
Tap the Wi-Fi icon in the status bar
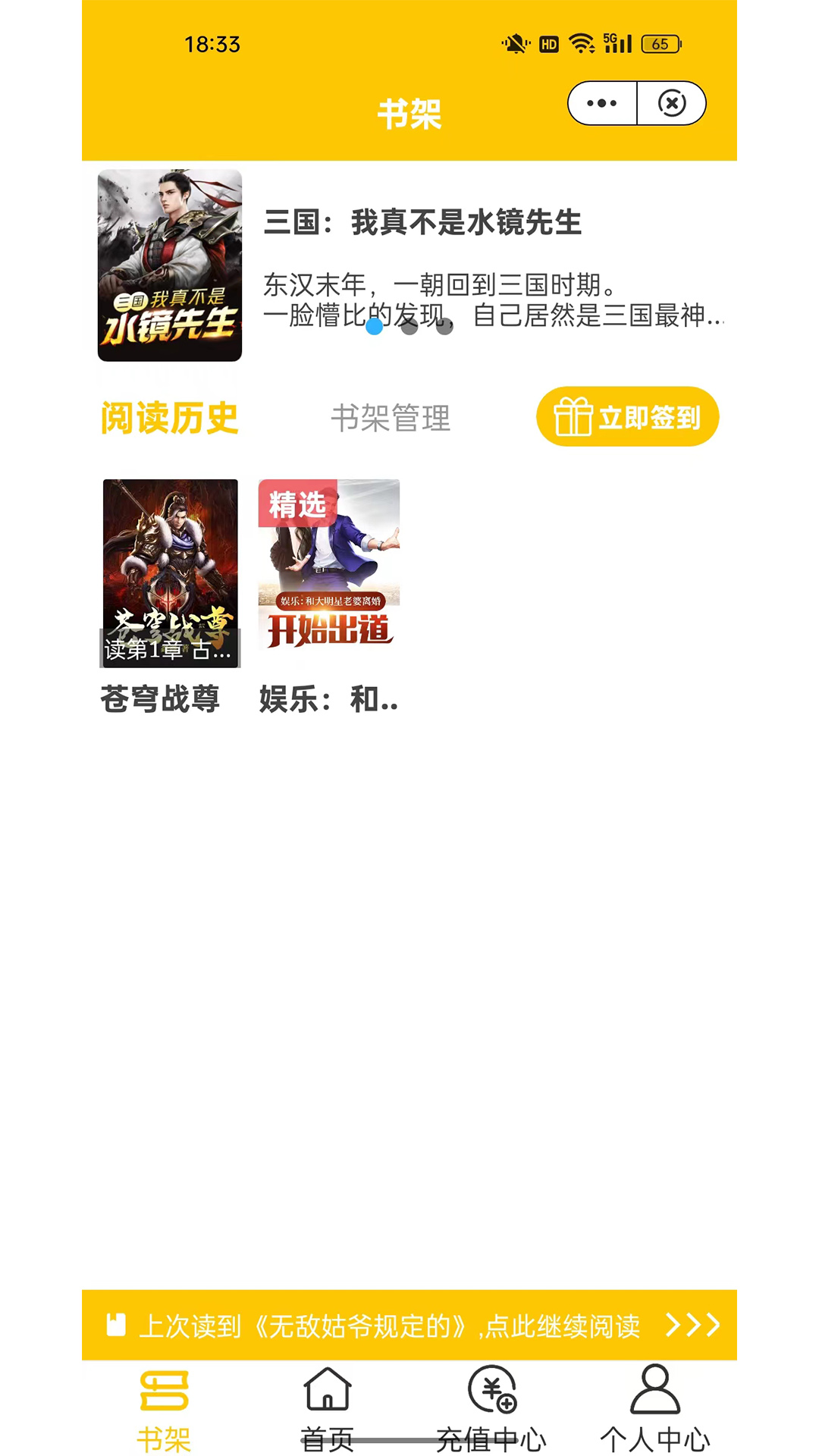(x=580, y=43)
